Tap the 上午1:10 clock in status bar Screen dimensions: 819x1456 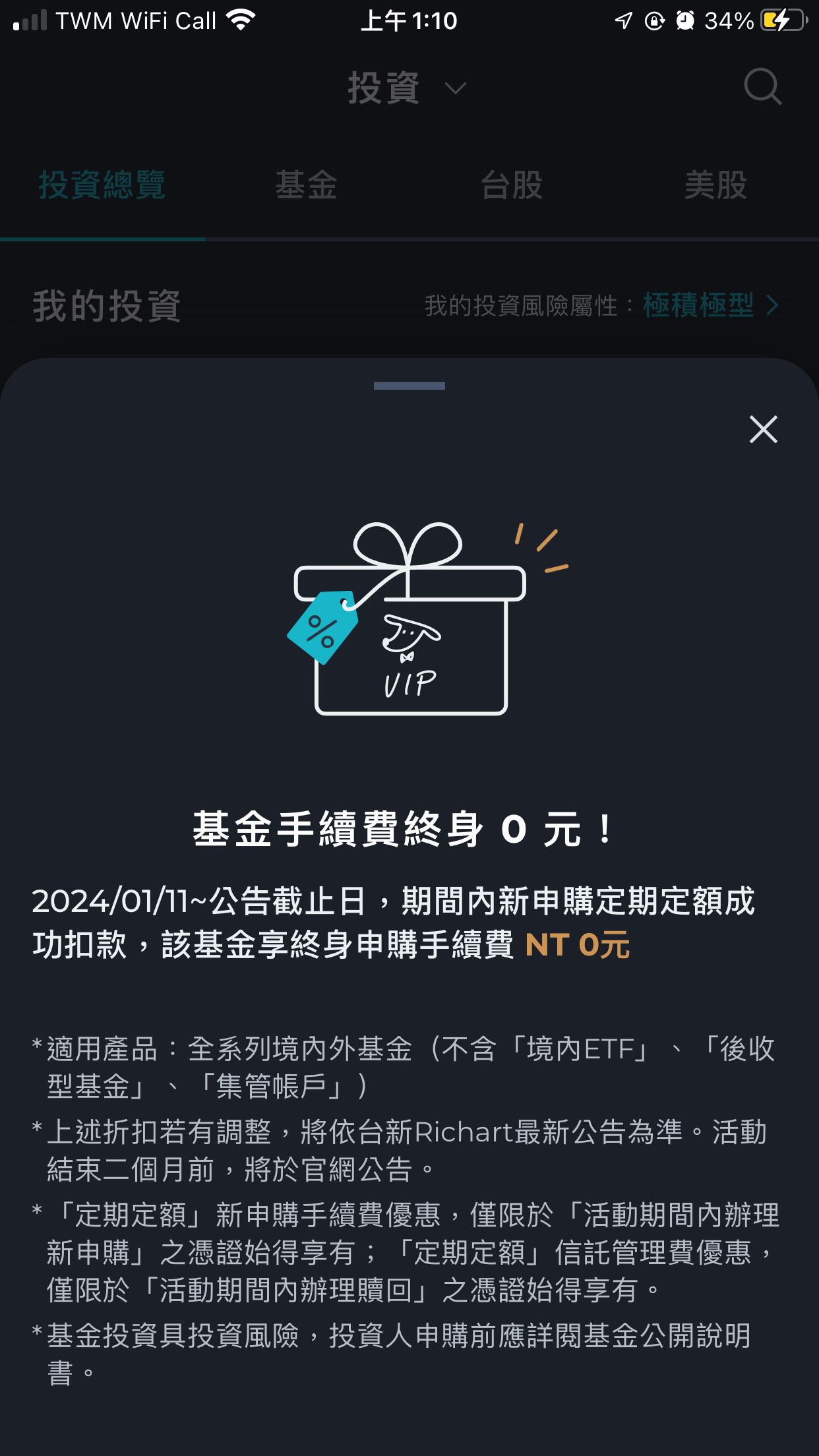coord(409,20)
